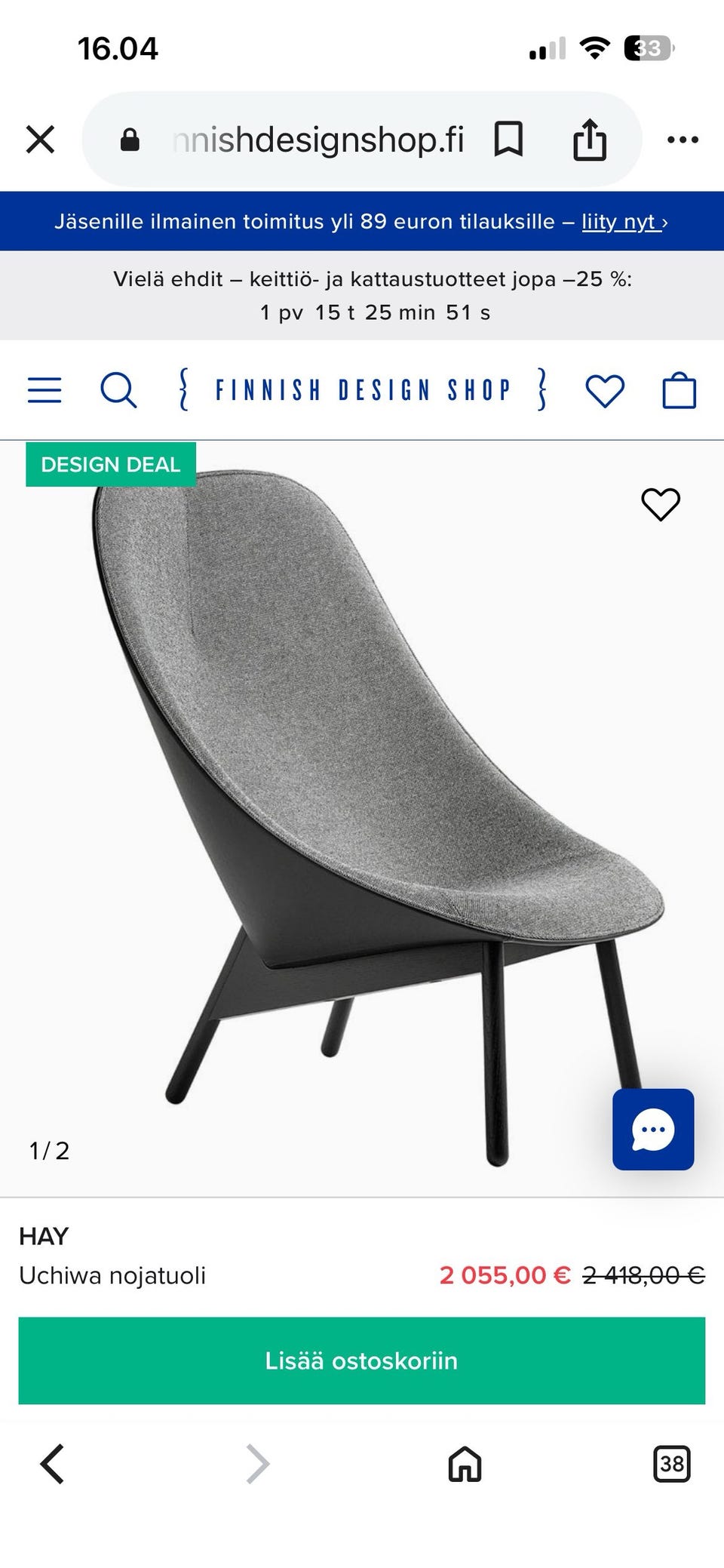
Task: Search the Finnish Design Shop
Action: (118, 390)
